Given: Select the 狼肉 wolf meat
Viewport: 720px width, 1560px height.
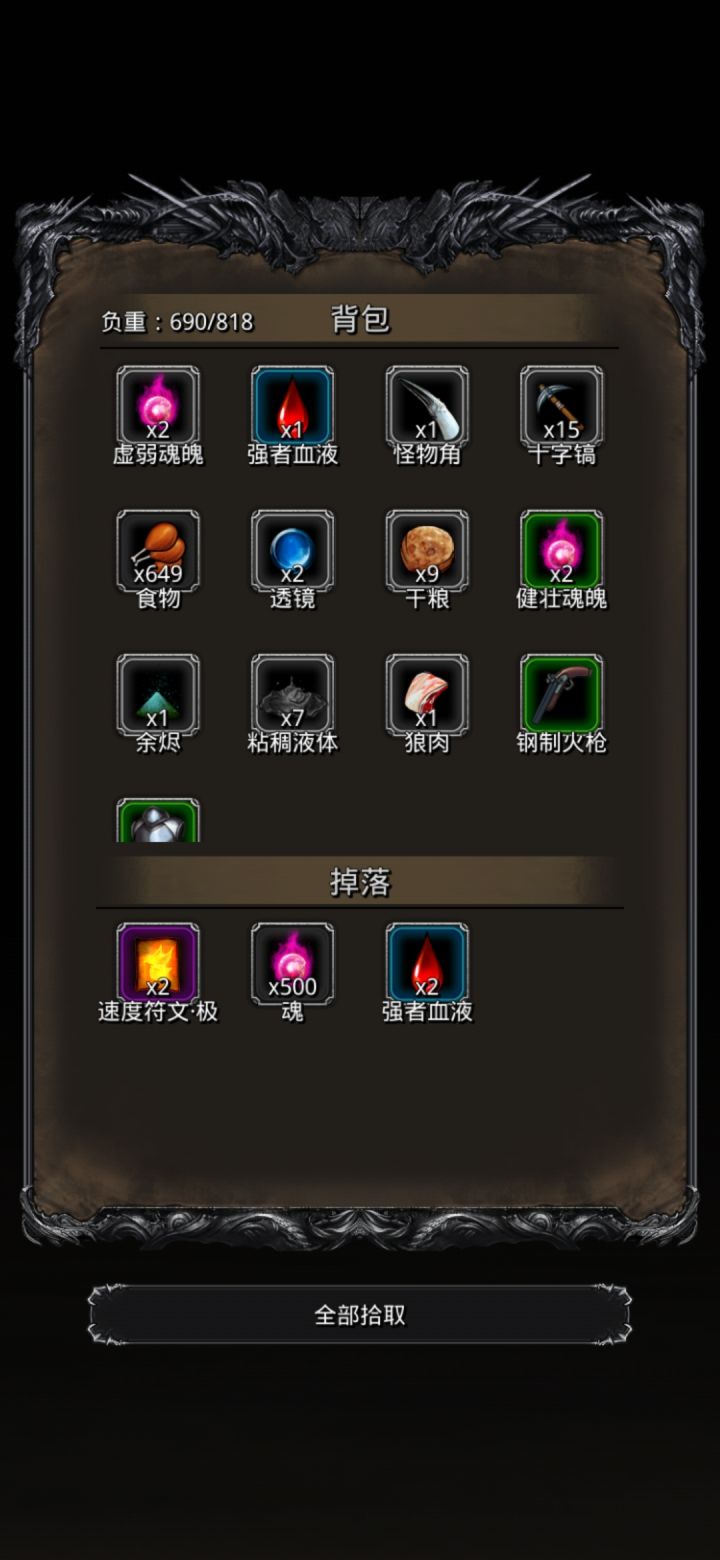Looking at the screenshot, I should (x=427, y=702).
